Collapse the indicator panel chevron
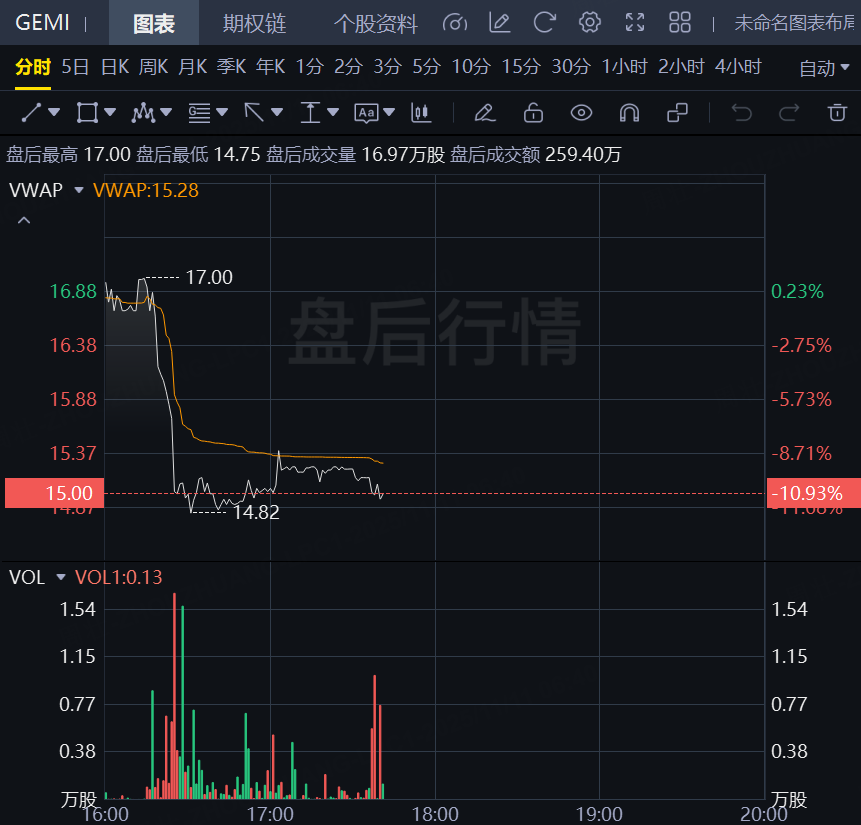The width and height of the screenshot is (861, 825). point(24,219)
